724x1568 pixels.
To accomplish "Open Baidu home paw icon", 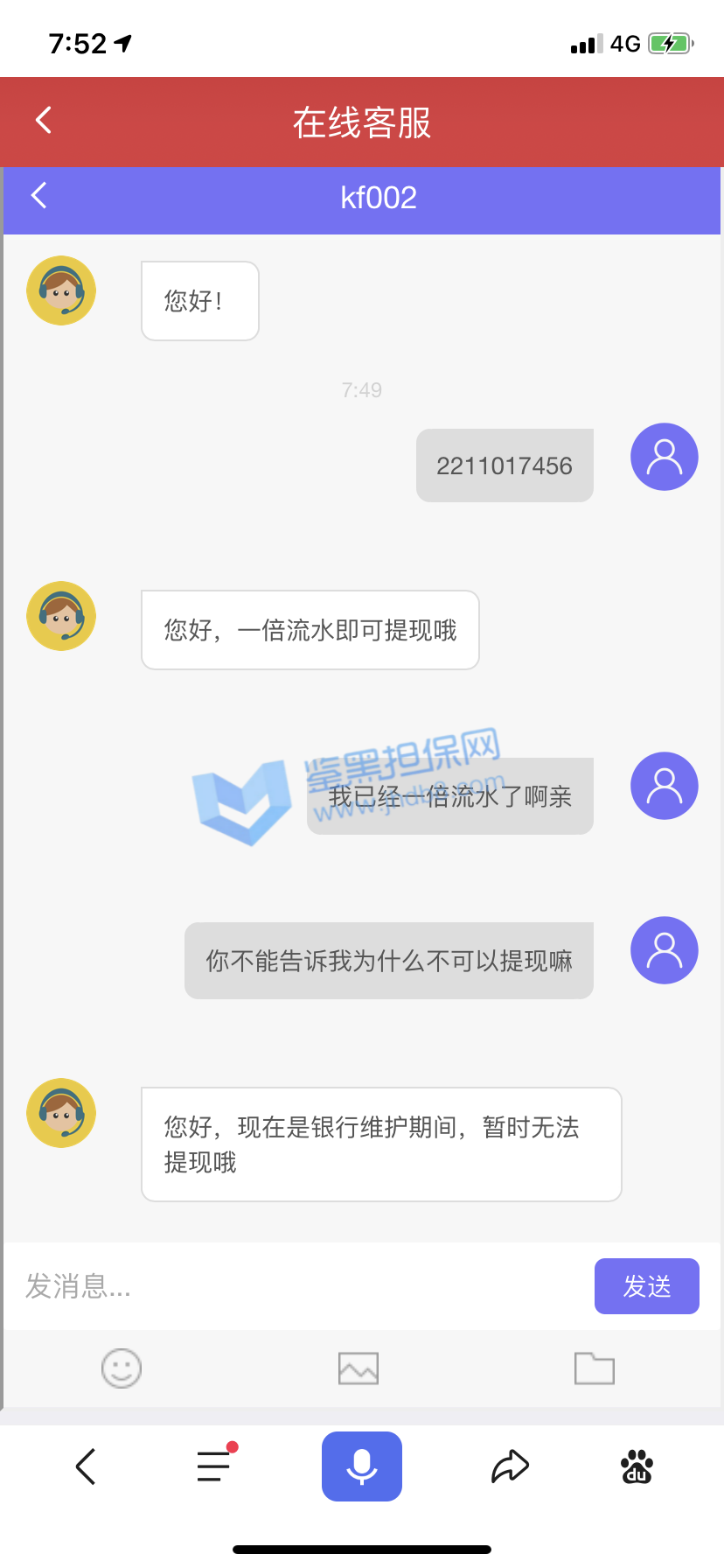I will pyautogui.click(x=637, y=1466).
